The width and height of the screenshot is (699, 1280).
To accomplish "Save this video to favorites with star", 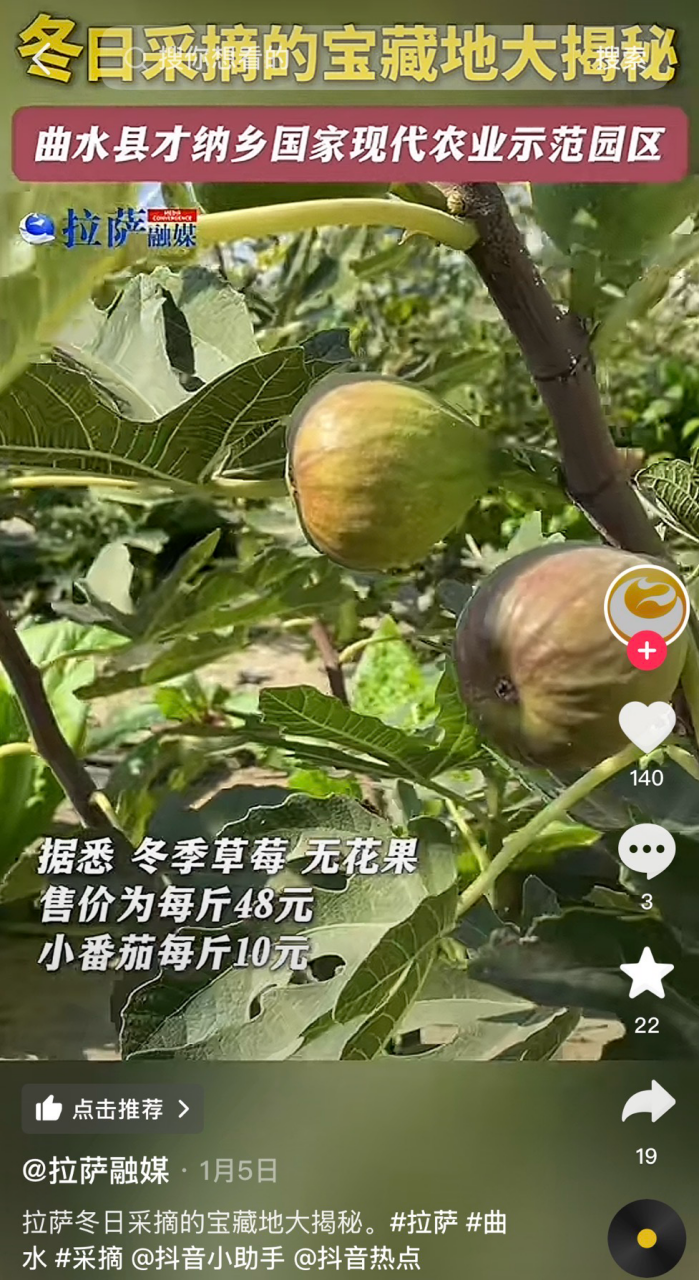I will pos(647,974).
